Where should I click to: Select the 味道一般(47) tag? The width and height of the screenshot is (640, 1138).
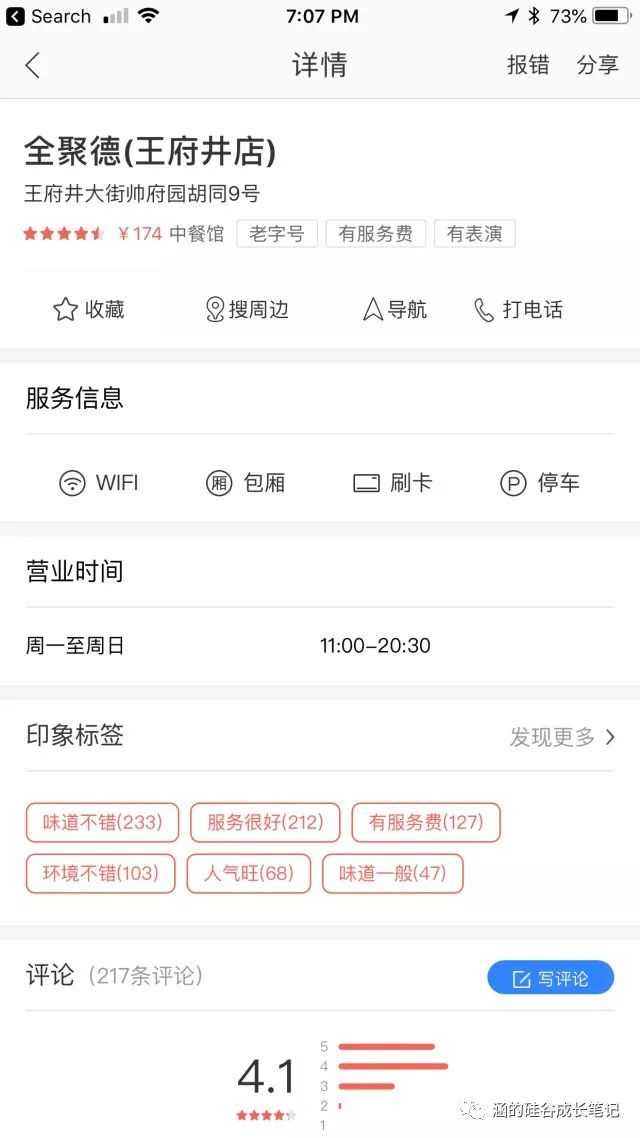pos(392,873)
